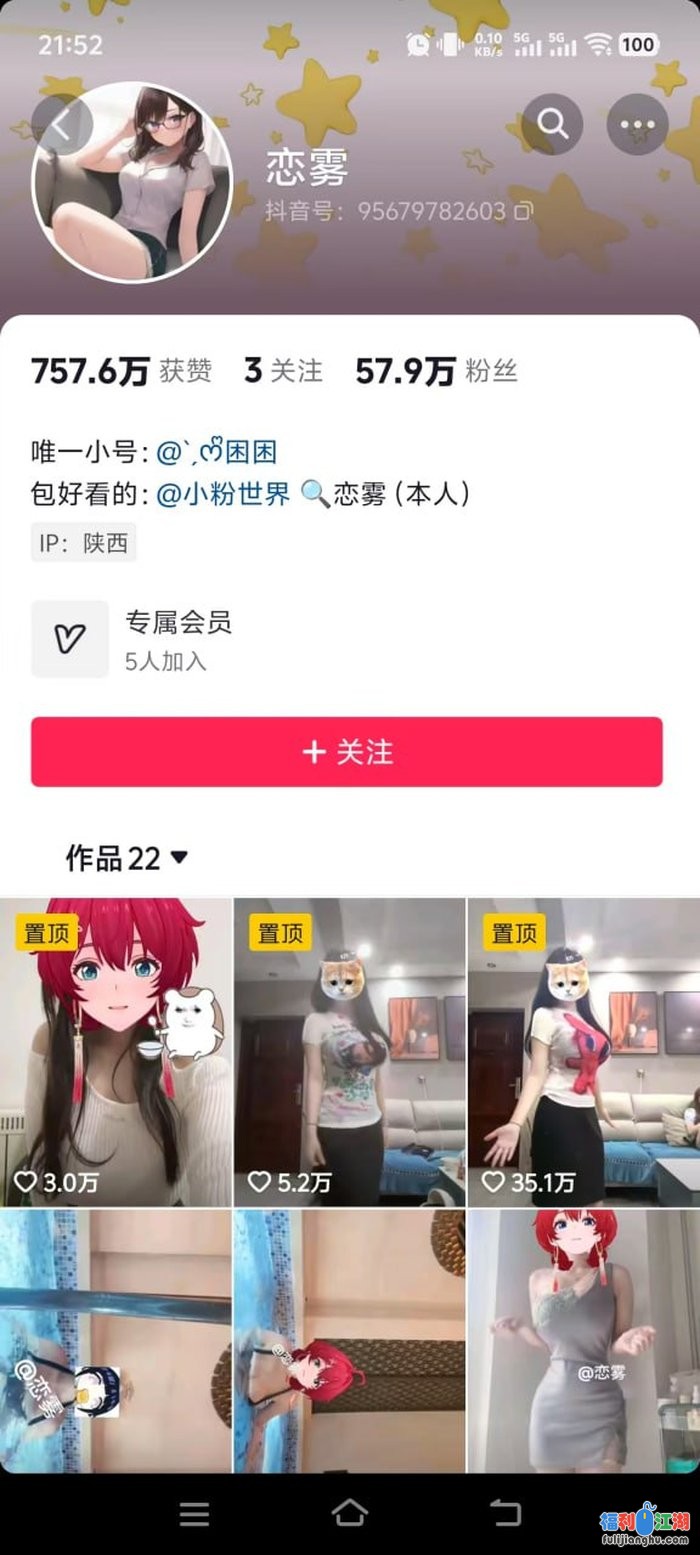The width and height of the screenshot is (700, 1555).
Task: Follow this account with 关注 button
Action: point(347,752)
